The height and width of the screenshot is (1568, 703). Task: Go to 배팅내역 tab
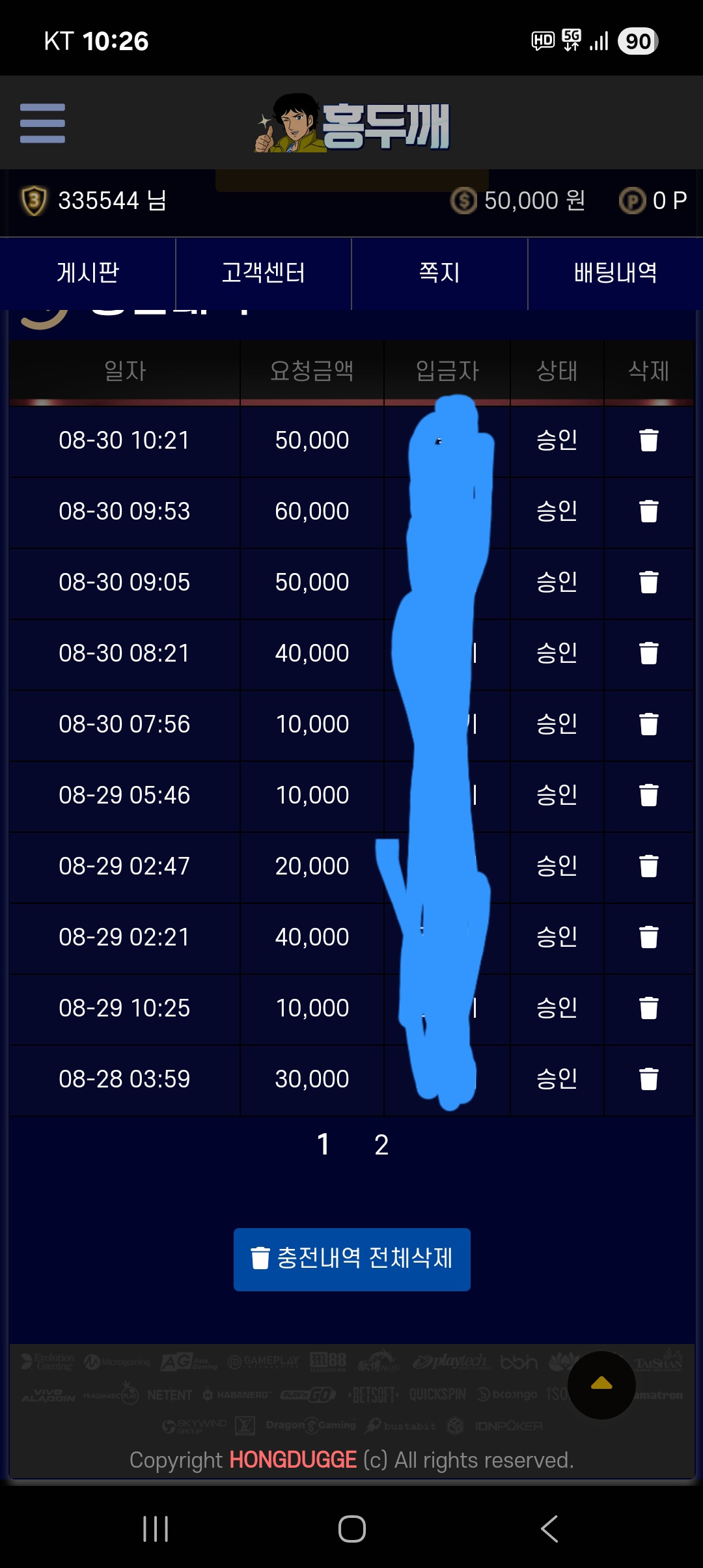tap(615, 273)
